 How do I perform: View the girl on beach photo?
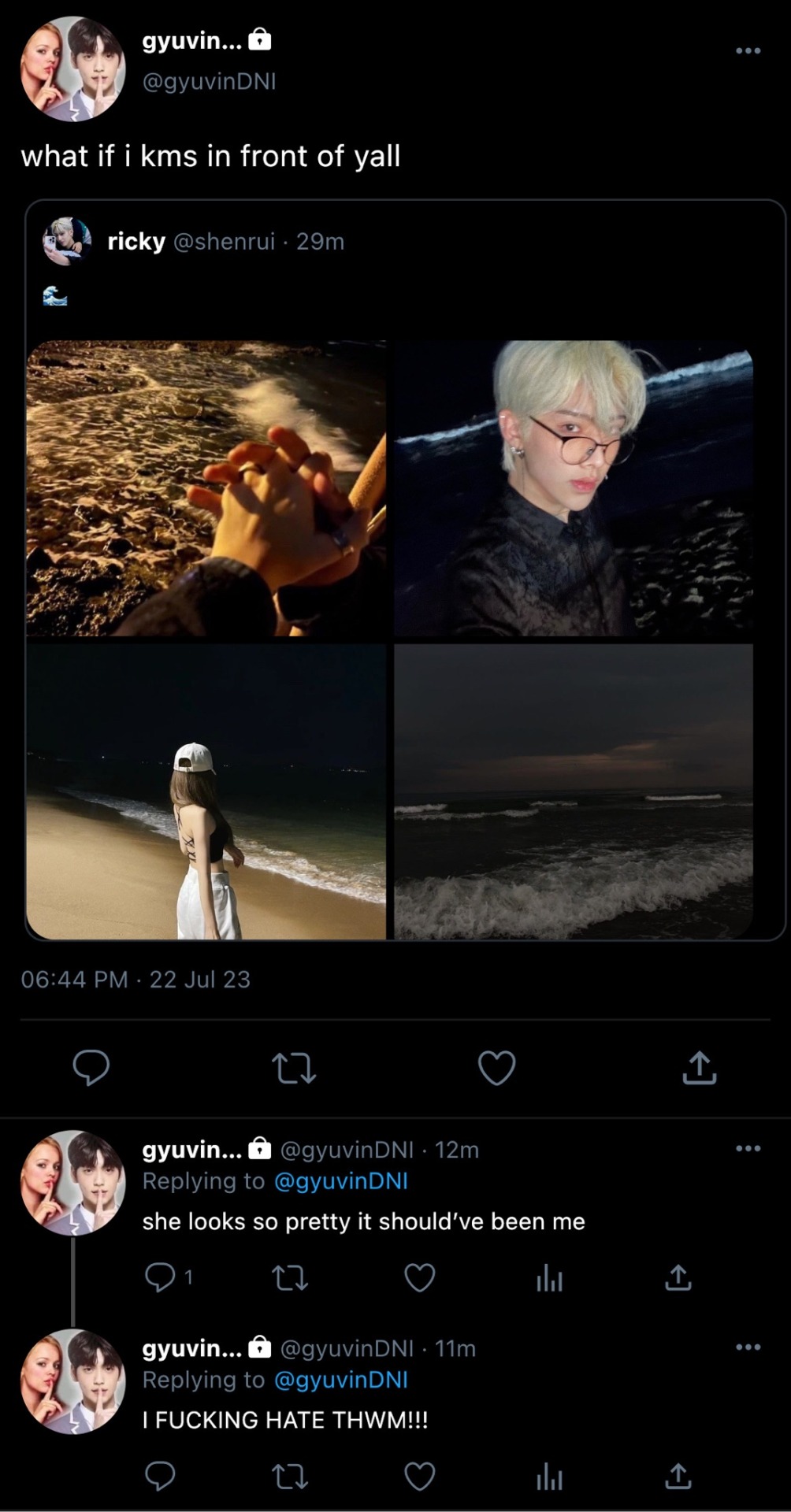pos(206,792)
